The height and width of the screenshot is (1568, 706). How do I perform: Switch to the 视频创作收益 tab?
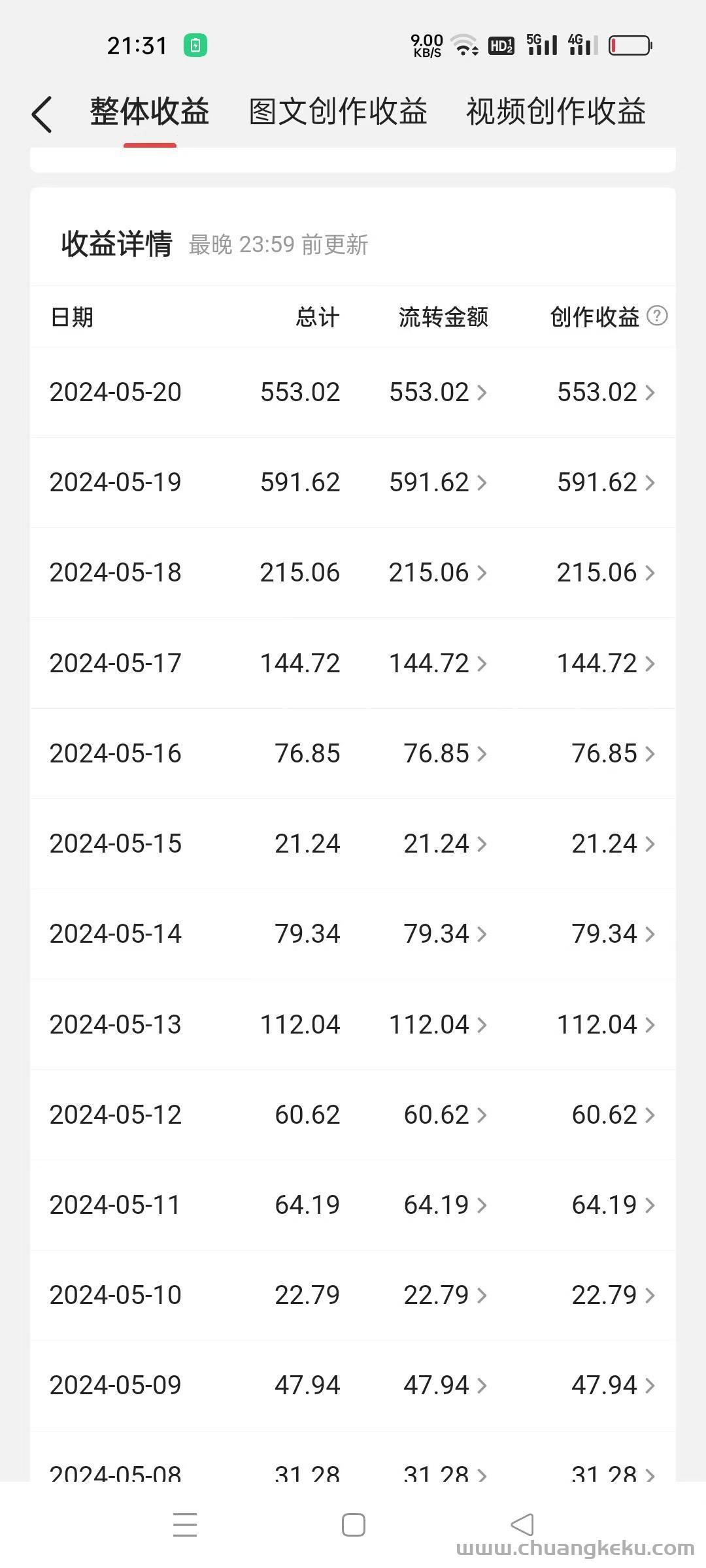point(556,111)
